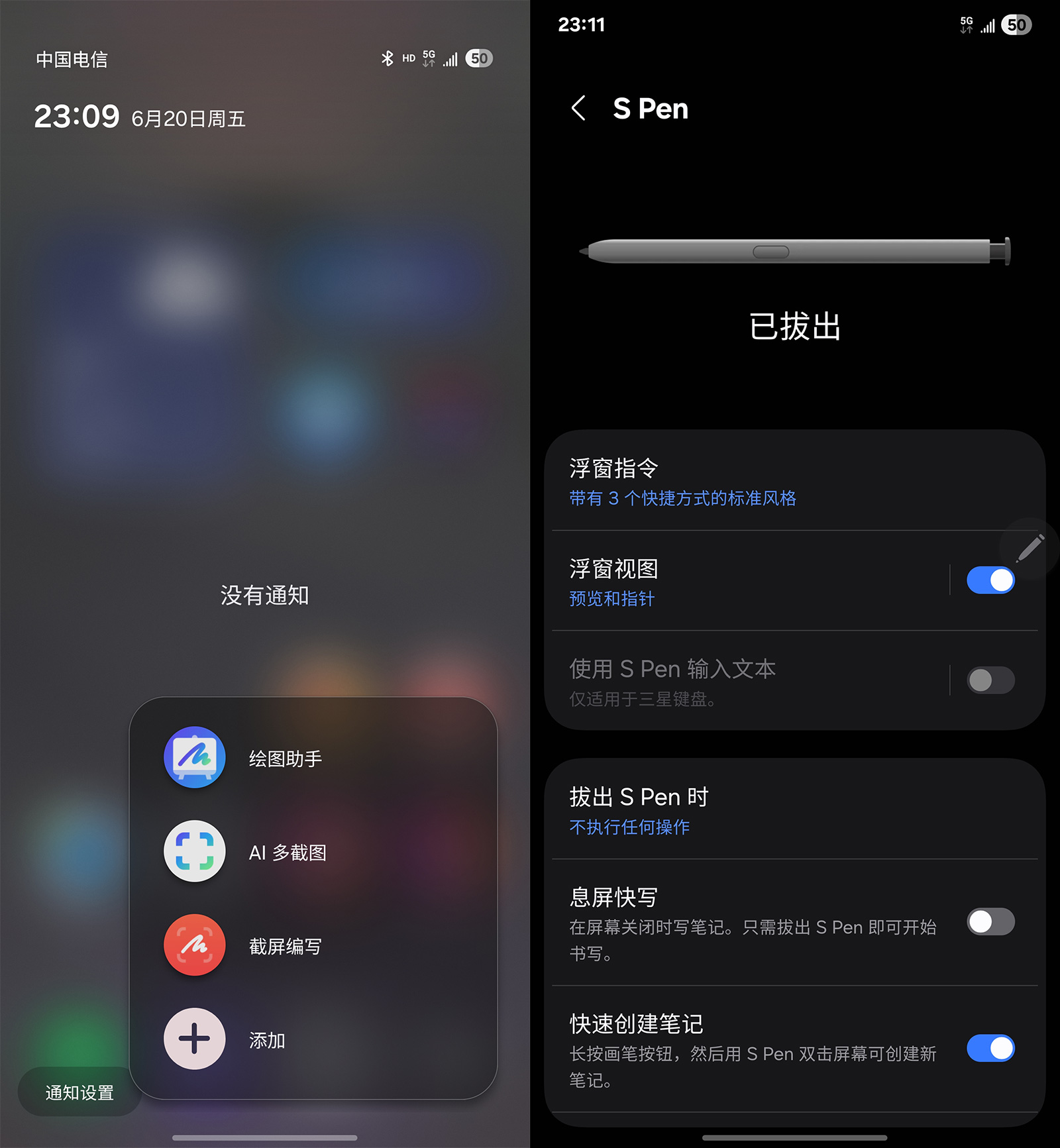Open 通知设置 notification settings
Viewport: 1060px width, 1148px height.
tap(79, 1092)
